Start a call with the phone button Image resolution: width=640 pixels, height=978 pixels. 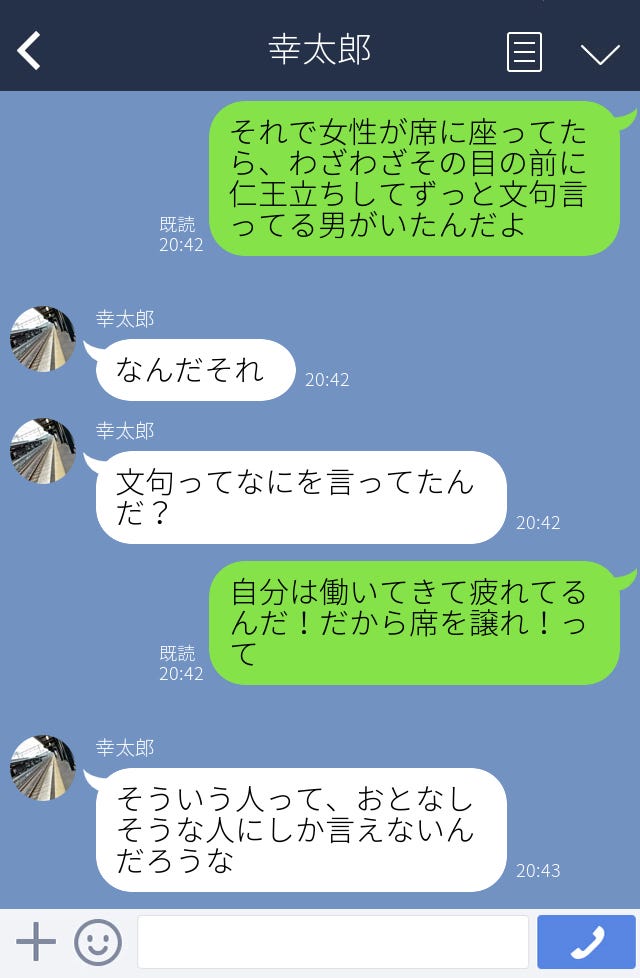[586, 942]
